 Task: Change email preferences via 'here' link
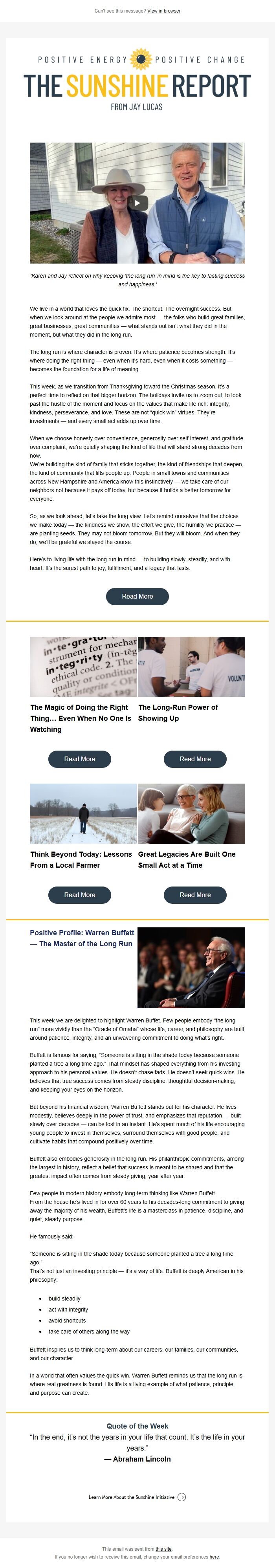214,1557
